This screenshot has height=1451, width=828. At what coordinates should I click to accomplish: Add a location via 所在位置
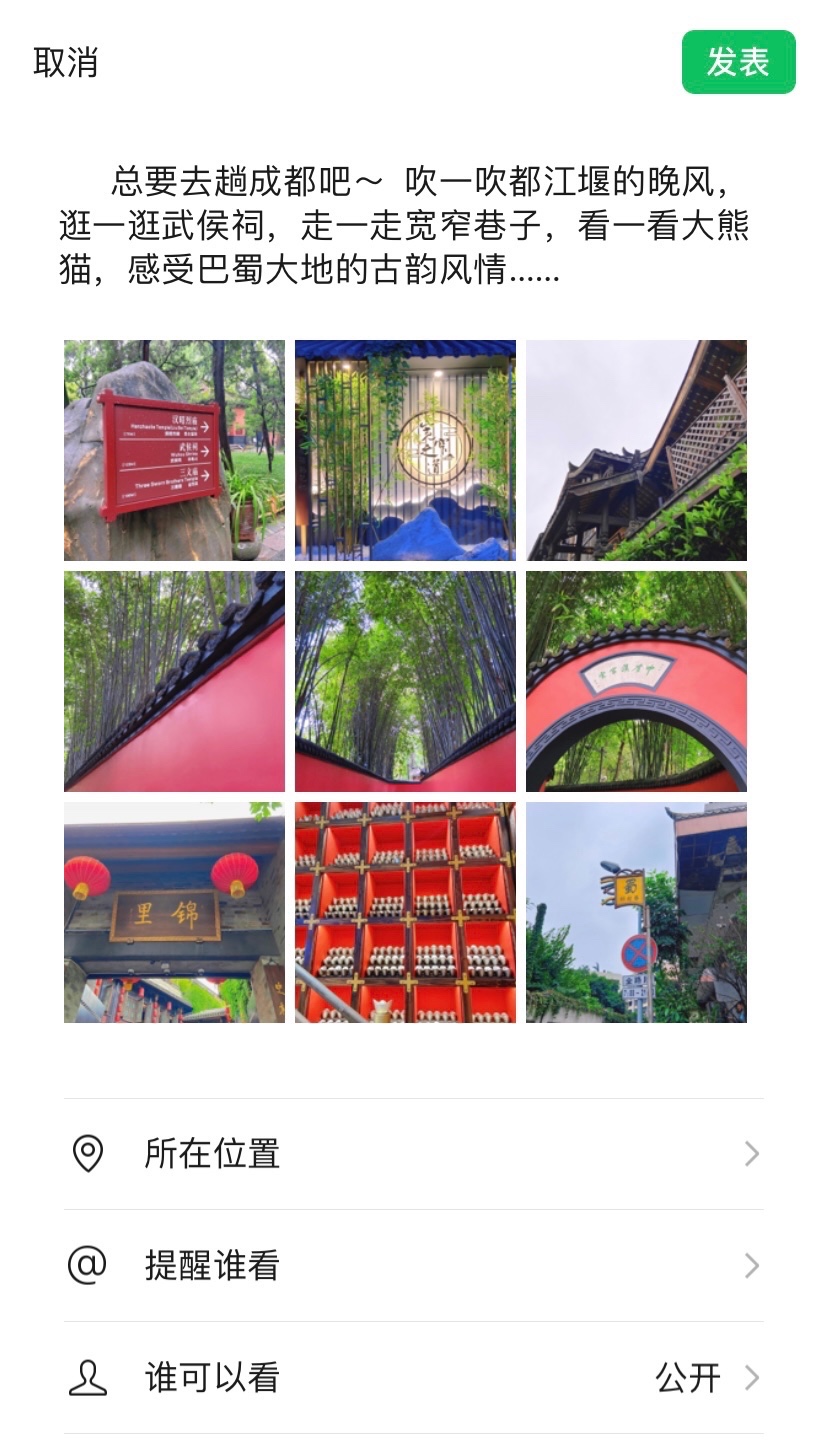pos(413,1154)
